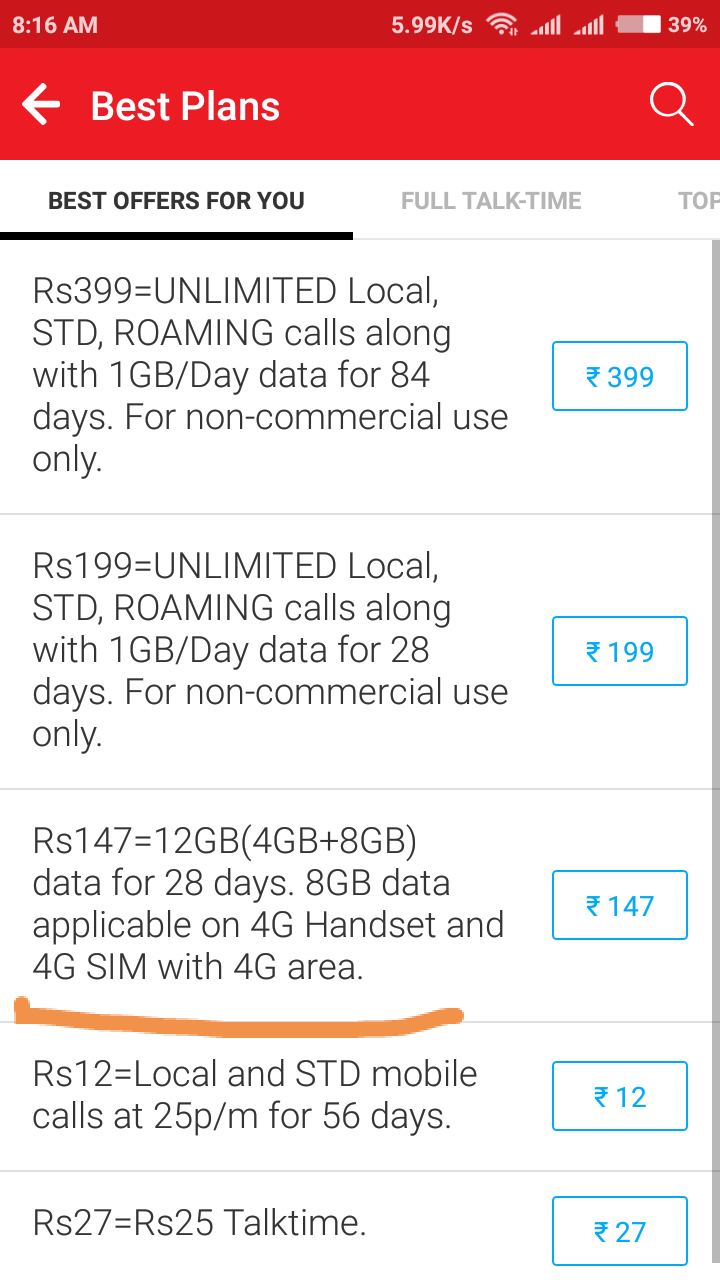Go back using the back arrow

[42, 105]
